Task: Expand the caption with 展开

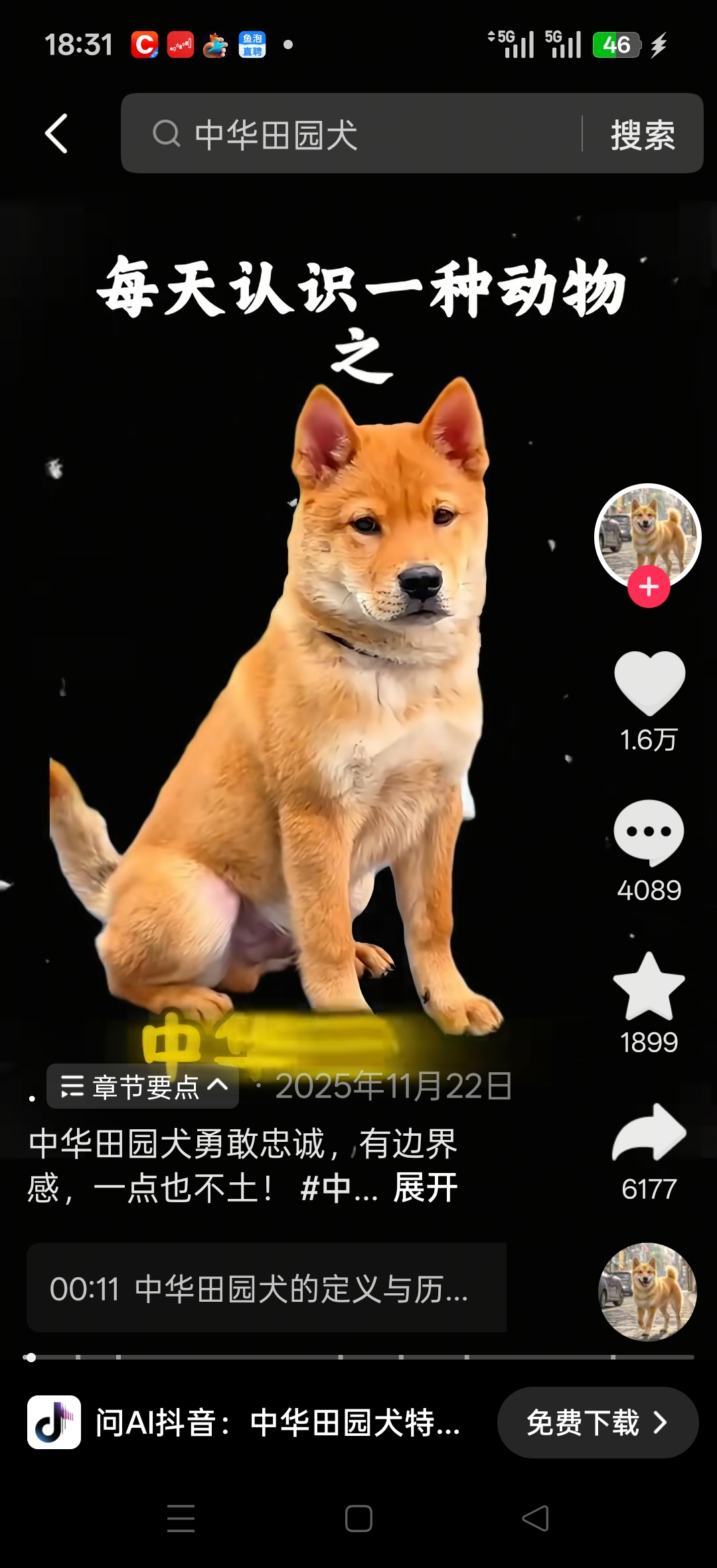Action: [426, 1188]
